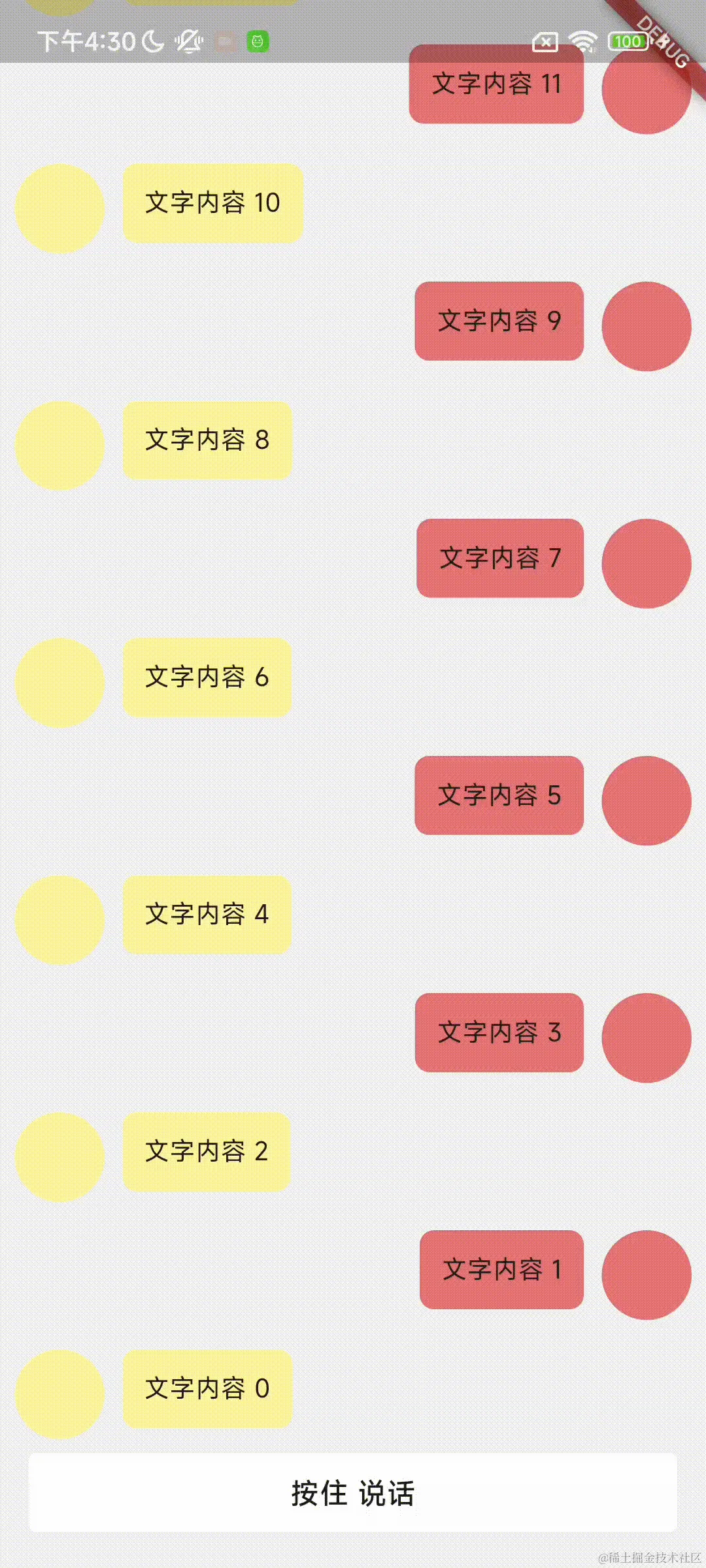The height and width of the screenshot is (1568, 706).
Task: Open red avatar beside 文字内容 5
Action: coord(647,800)
